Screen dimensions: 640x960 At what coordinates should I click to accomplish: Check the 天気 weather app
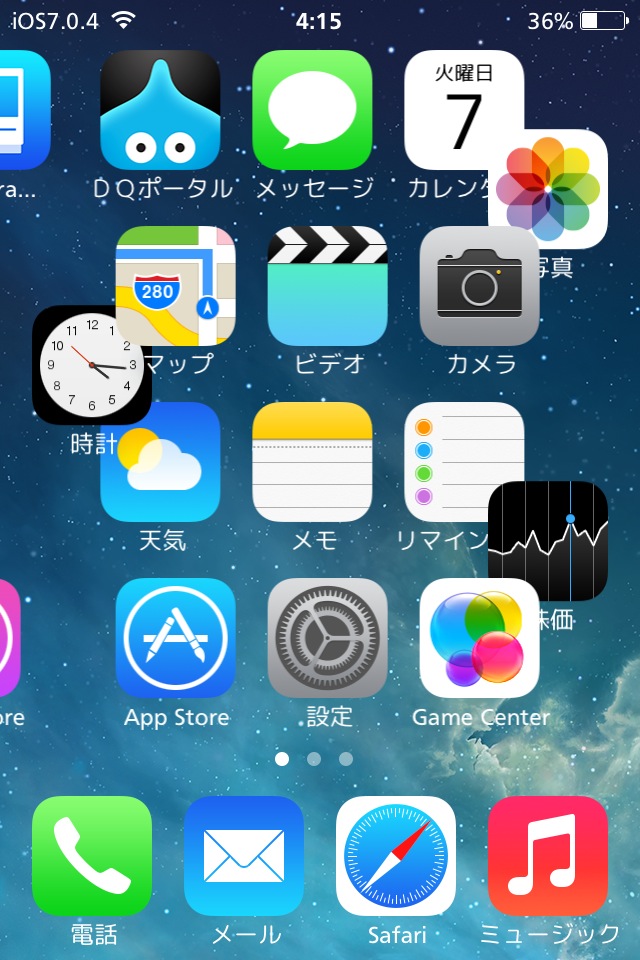160,470
